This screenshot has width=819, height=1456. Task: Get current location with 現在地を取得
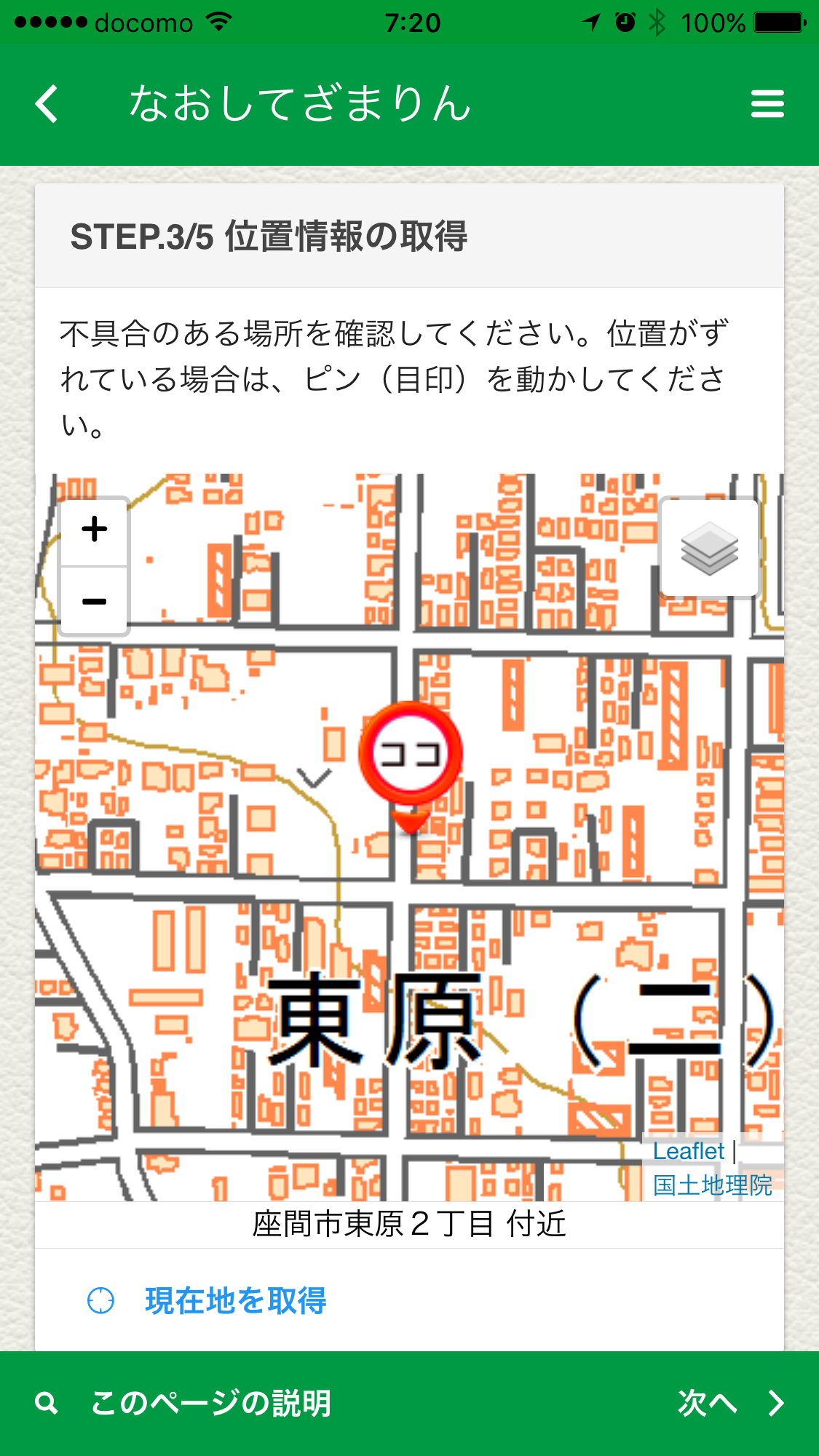click(x=207, y=1301)
